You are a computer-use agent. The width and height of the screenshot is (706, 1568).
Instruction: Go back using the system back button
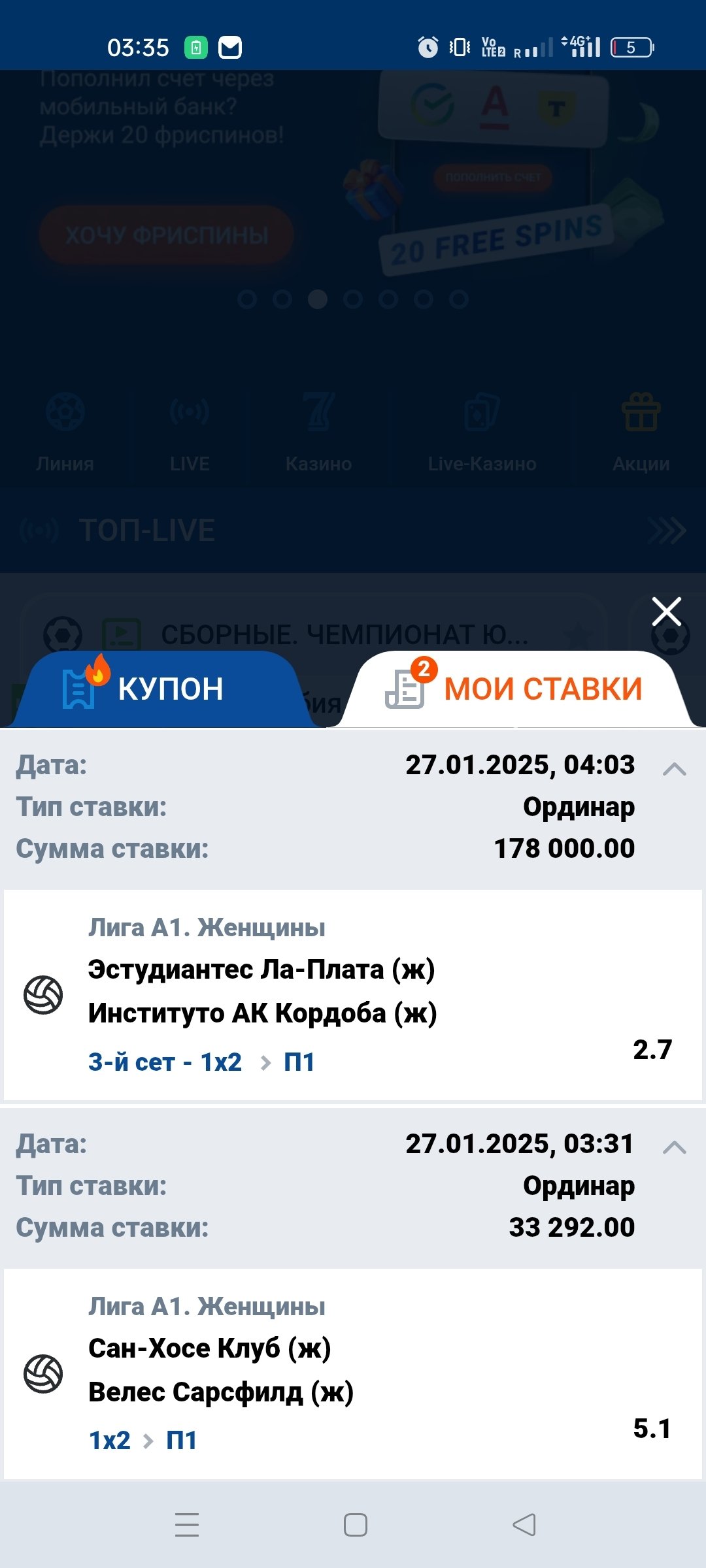[x=524, y=1525]
